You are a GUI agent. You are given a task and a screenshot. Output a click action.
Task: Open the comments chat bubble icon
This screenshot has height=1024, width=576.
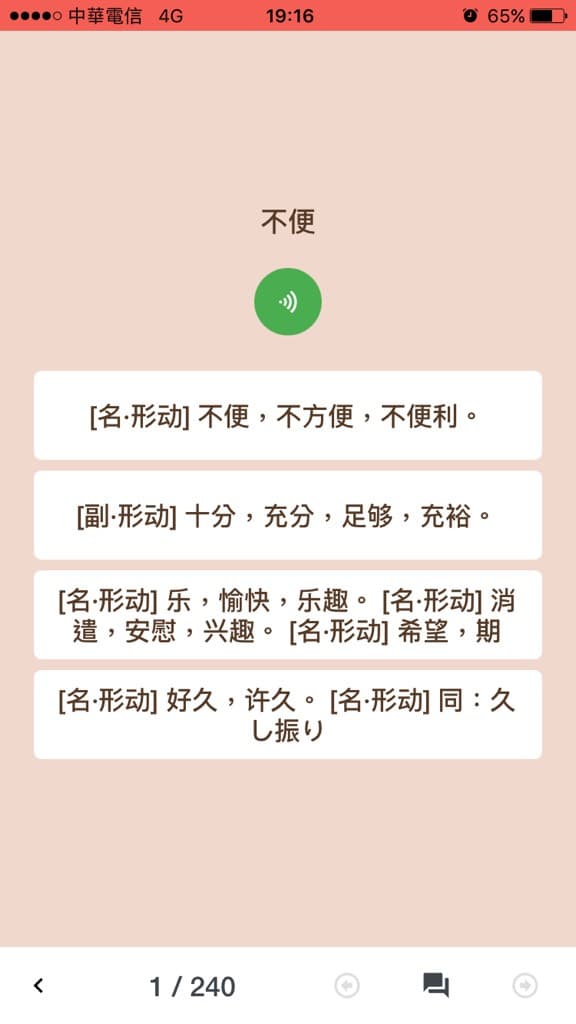click(436, 985)
